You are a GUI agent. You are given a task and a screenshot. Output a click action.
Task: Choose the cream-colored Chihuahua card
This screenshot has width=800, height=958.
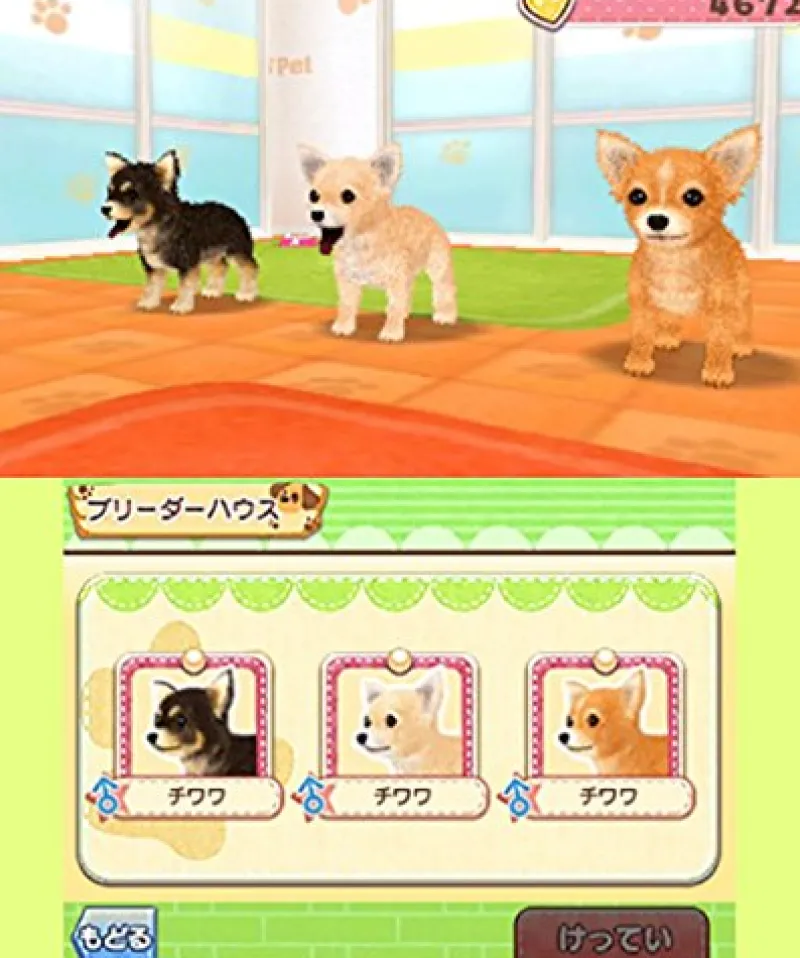click(400, 728)
